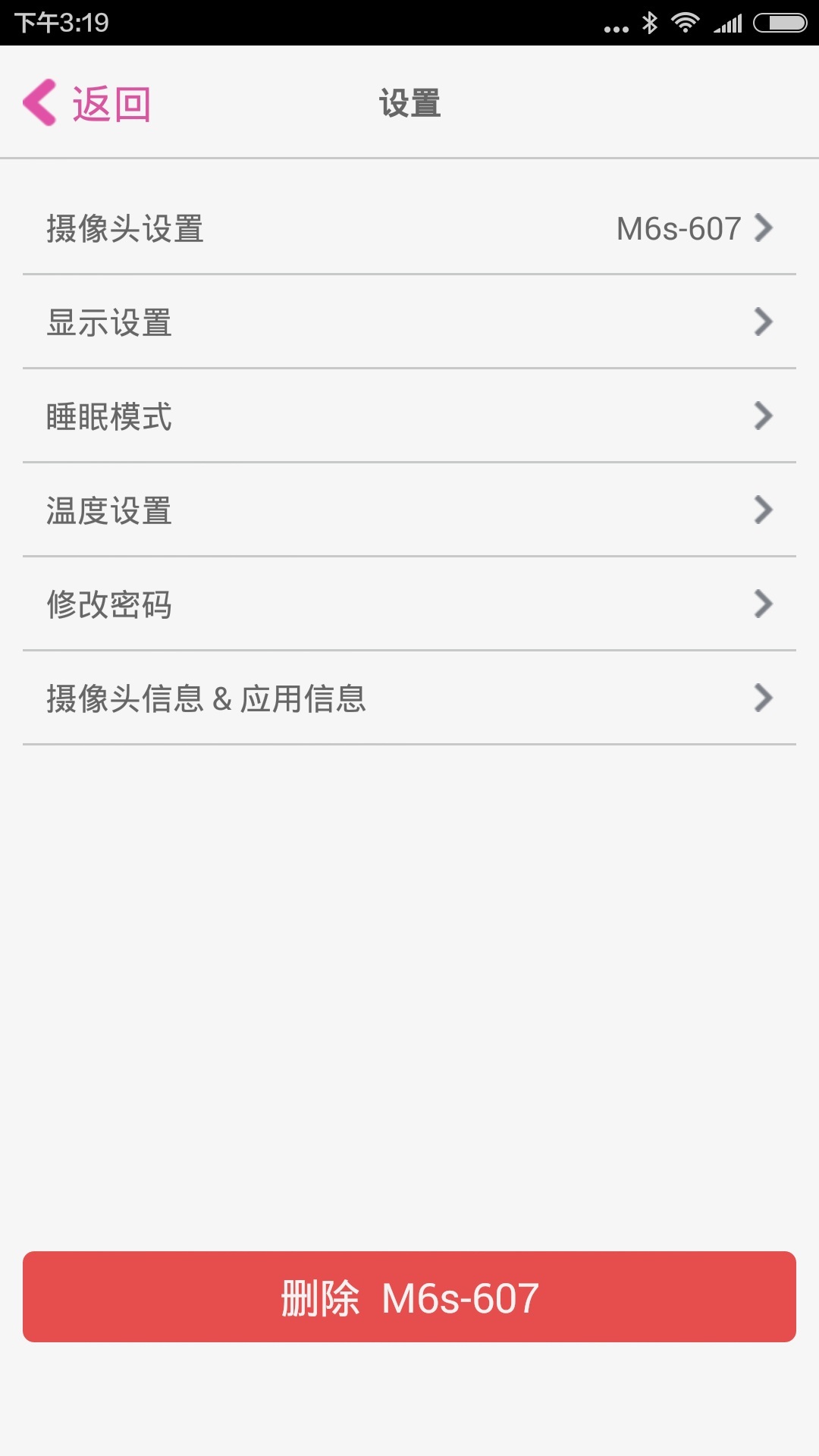Open 修改密码 (change password)

point(110,604)
